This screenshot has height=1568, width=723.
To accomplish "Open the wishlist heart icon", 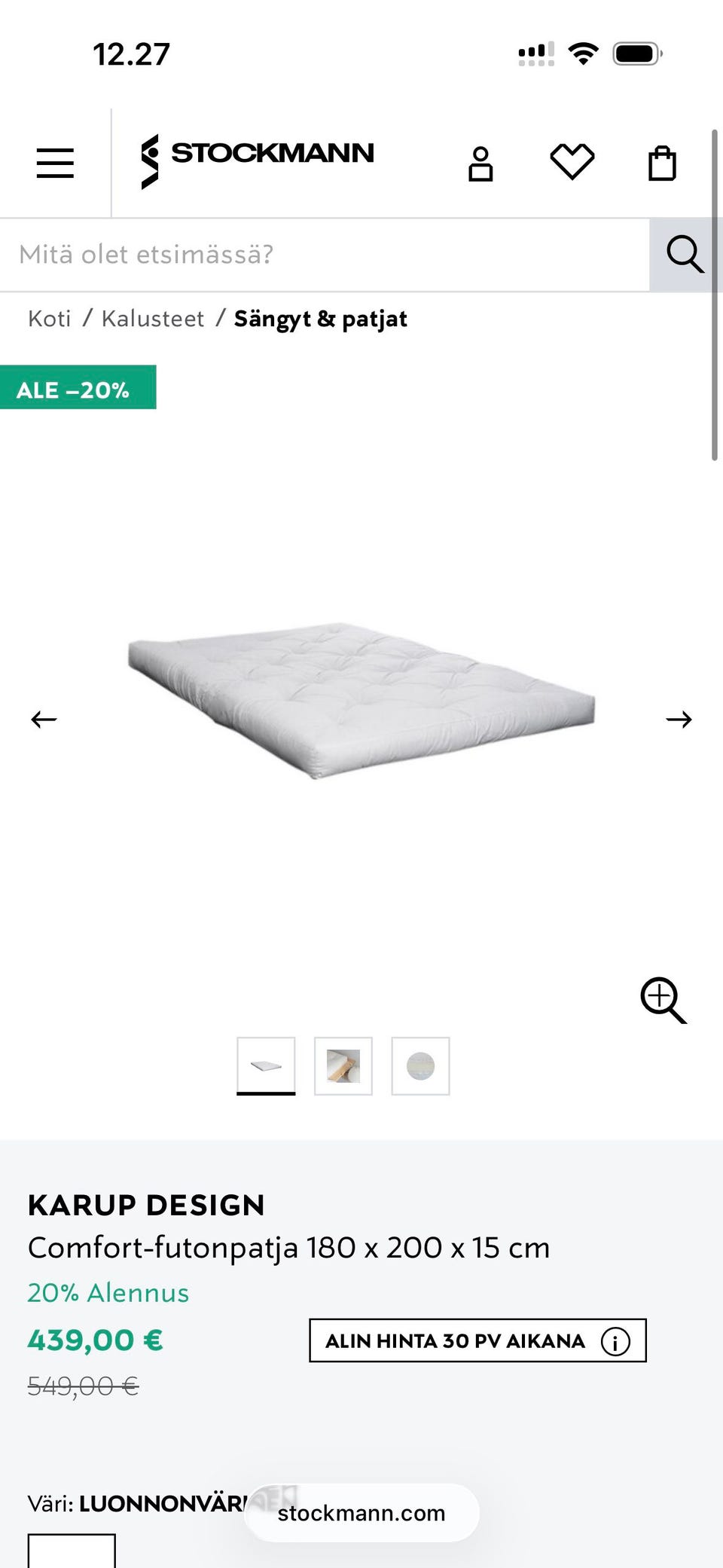I will [572, 161].
